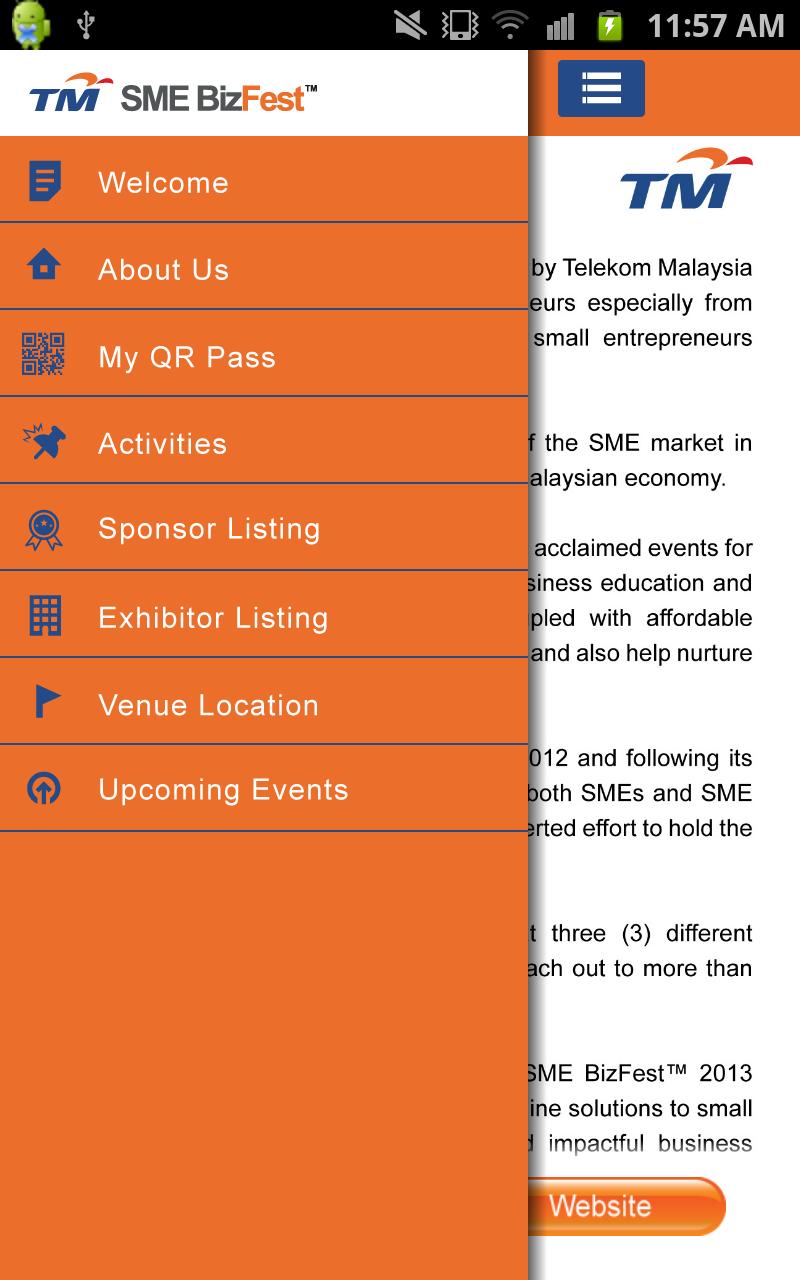Tap the Venue Location flag icon
The height and width of the screenshot is (1280, 800).
pos(41,701)
